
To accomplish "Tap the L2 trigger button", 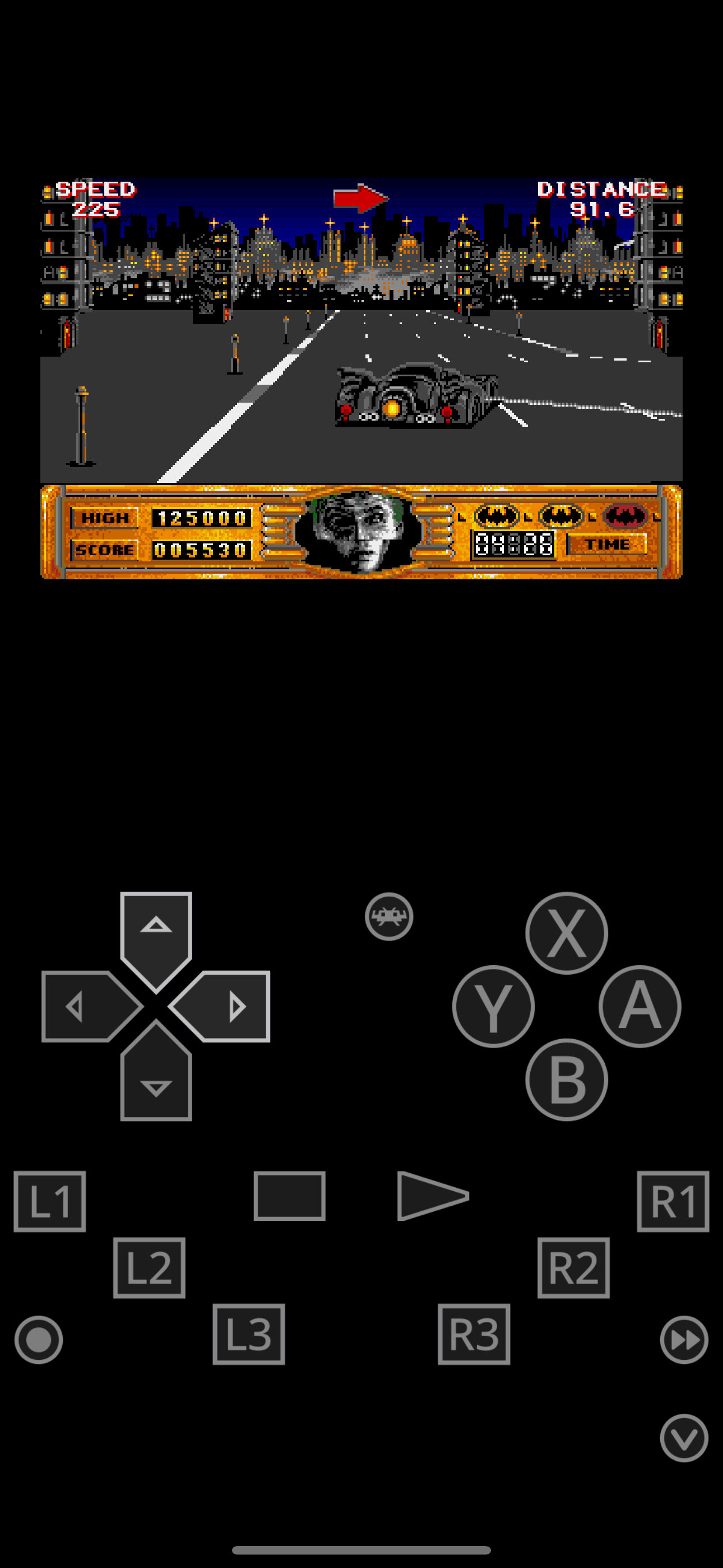I will pyautogui.click(x=149, y=1267).
